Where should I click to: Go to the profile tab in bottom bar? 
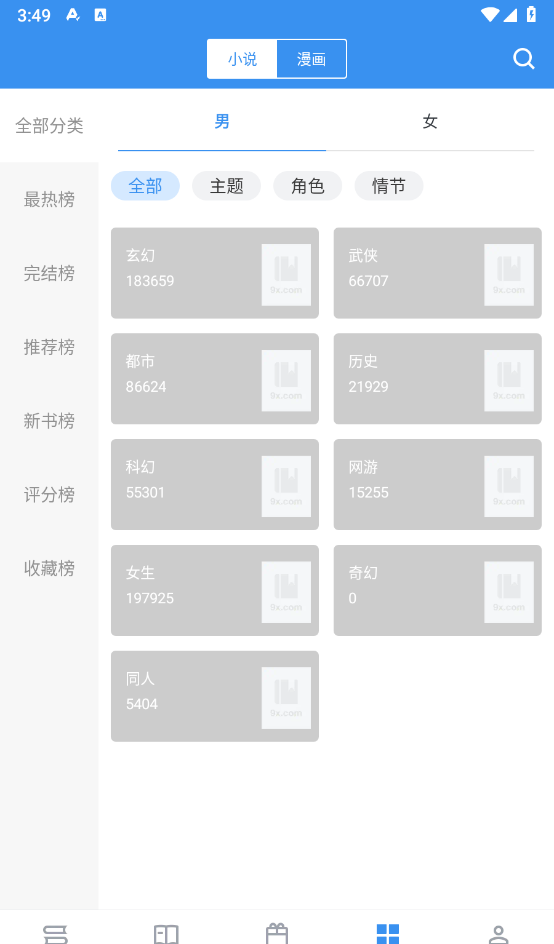(x=498, y=933)
